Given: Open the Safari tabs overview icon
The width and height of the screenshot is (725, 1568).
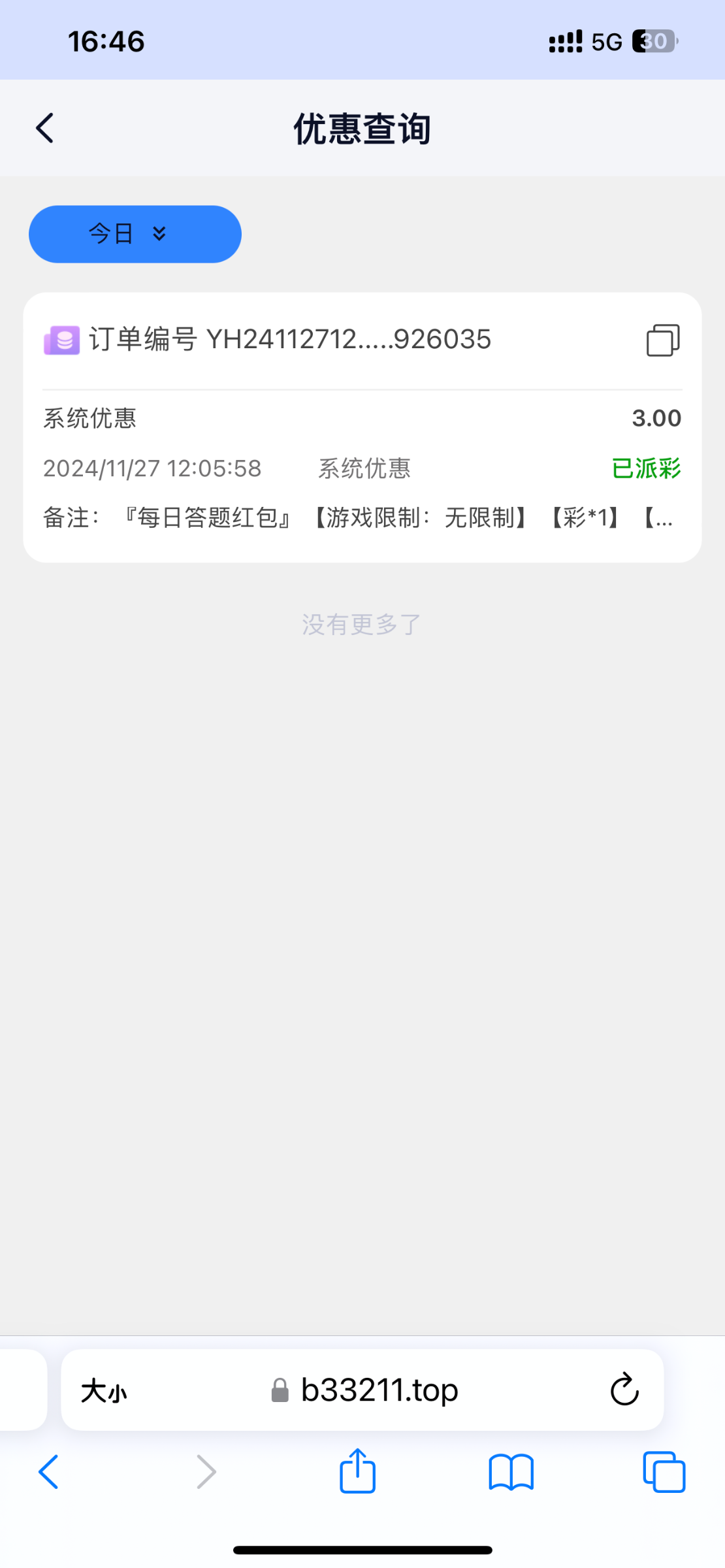Looking at the screenshot, I should tap(664, 1471).
